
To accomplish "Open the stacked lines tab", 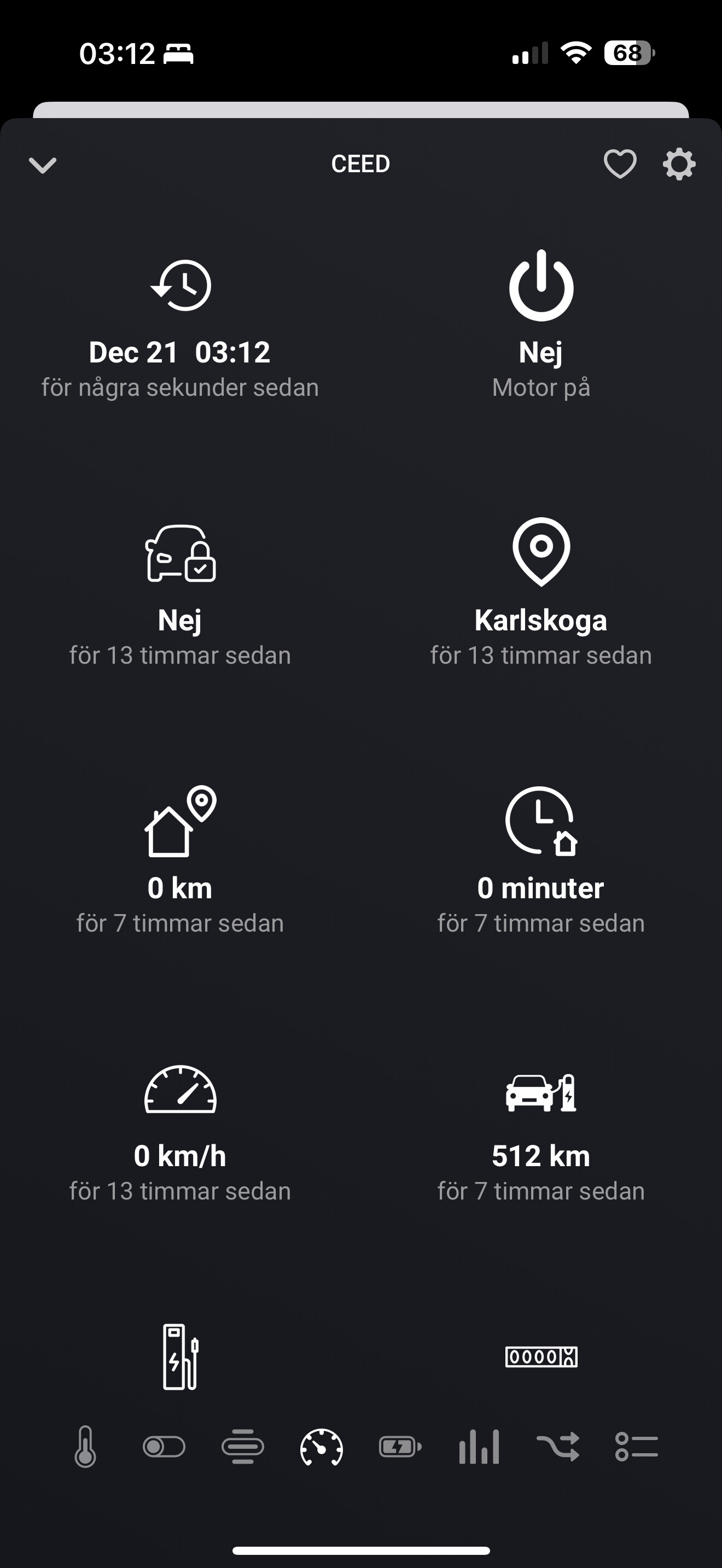I will tap(242, 1447).
